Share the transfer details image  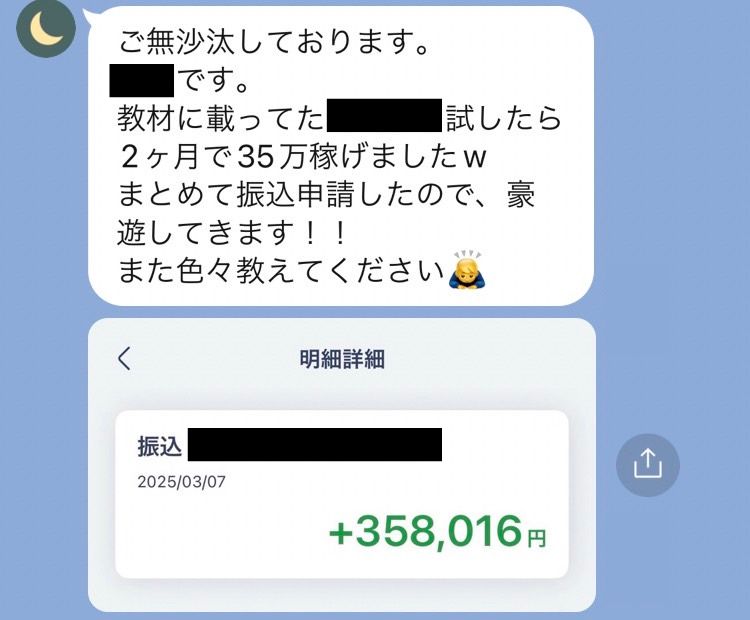pos(647,464)
